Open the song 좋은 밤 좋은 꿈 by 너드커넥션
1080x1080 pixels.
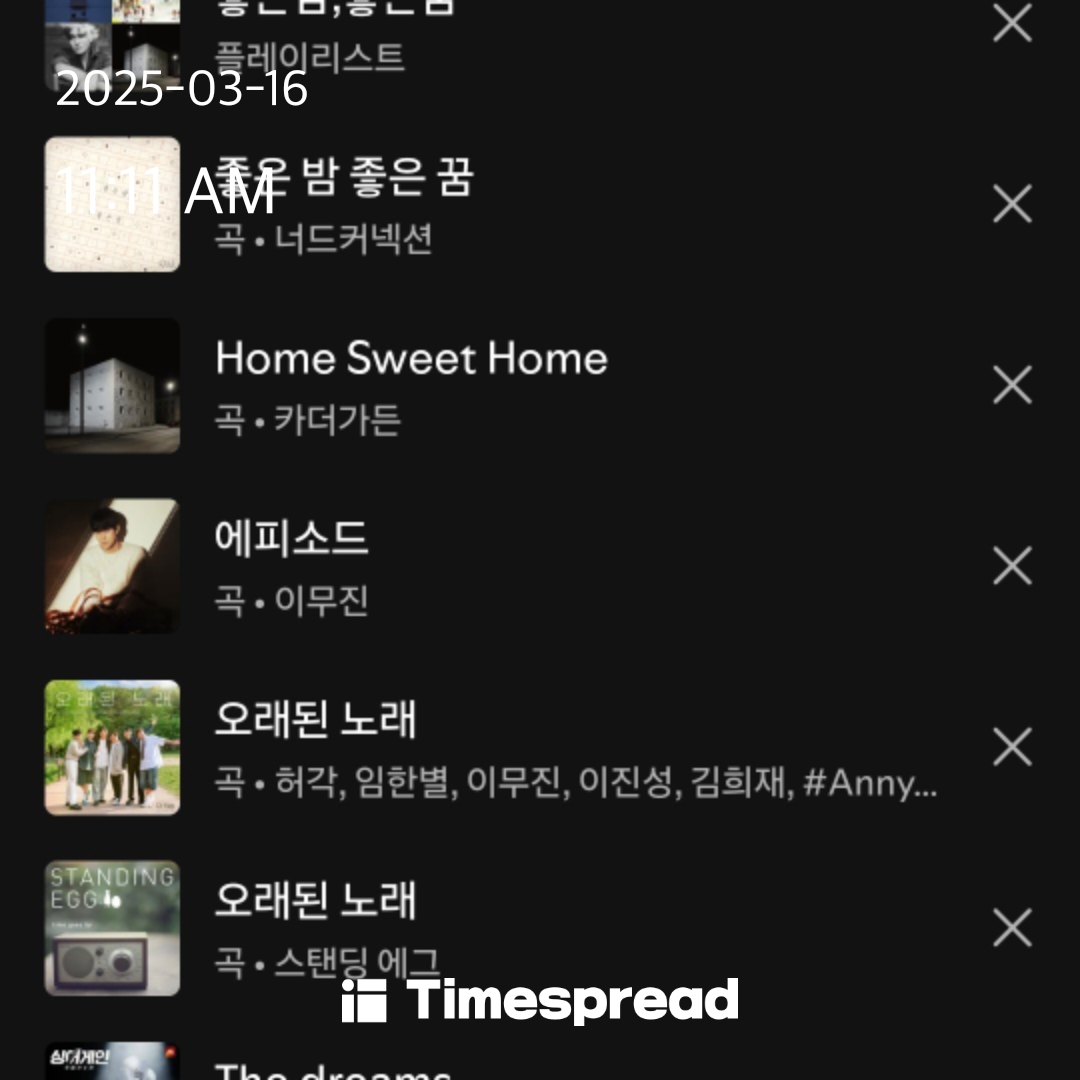400,205
